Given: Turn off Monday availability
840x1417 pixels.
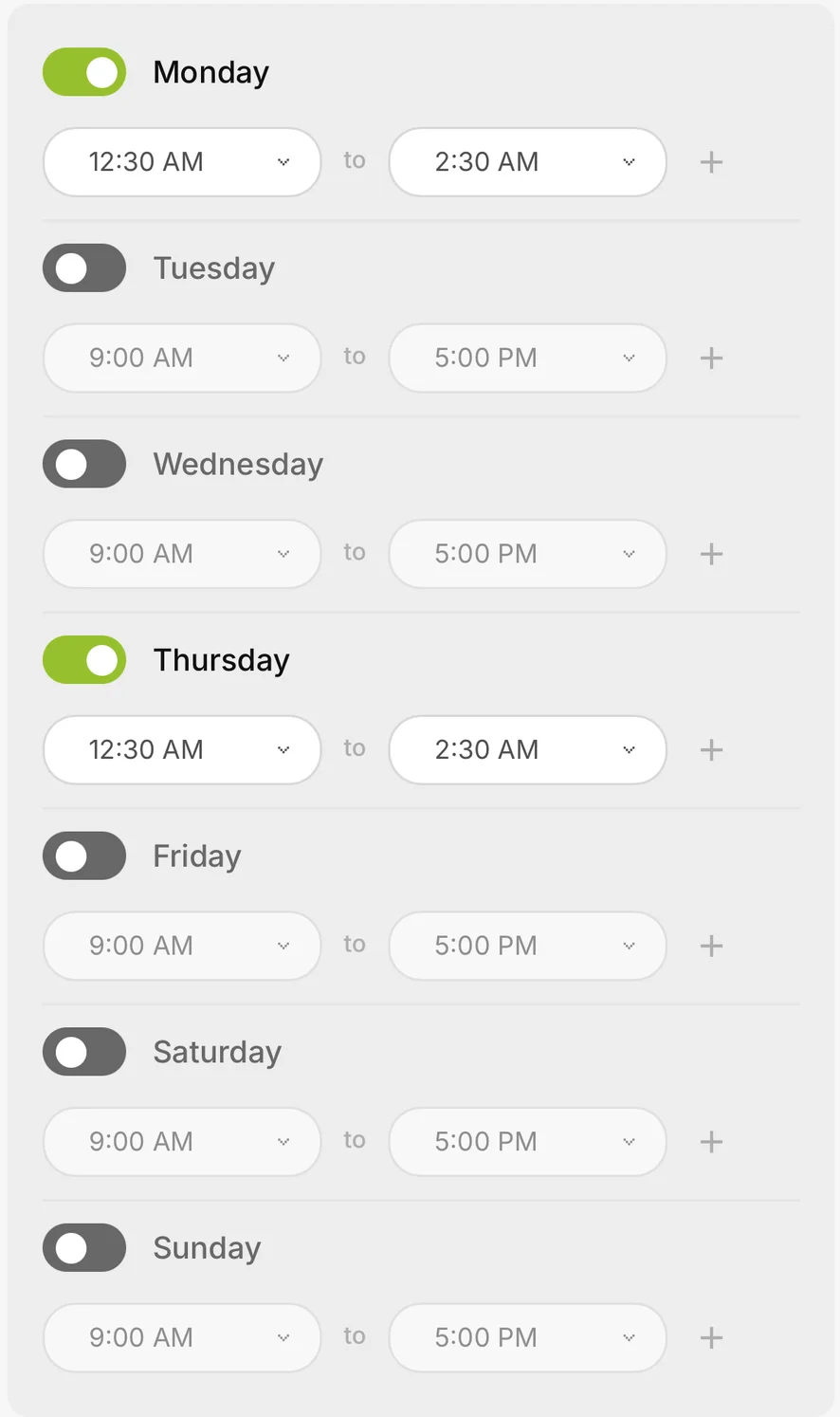Looking at the screenshot, I should [x=84, y=72].
